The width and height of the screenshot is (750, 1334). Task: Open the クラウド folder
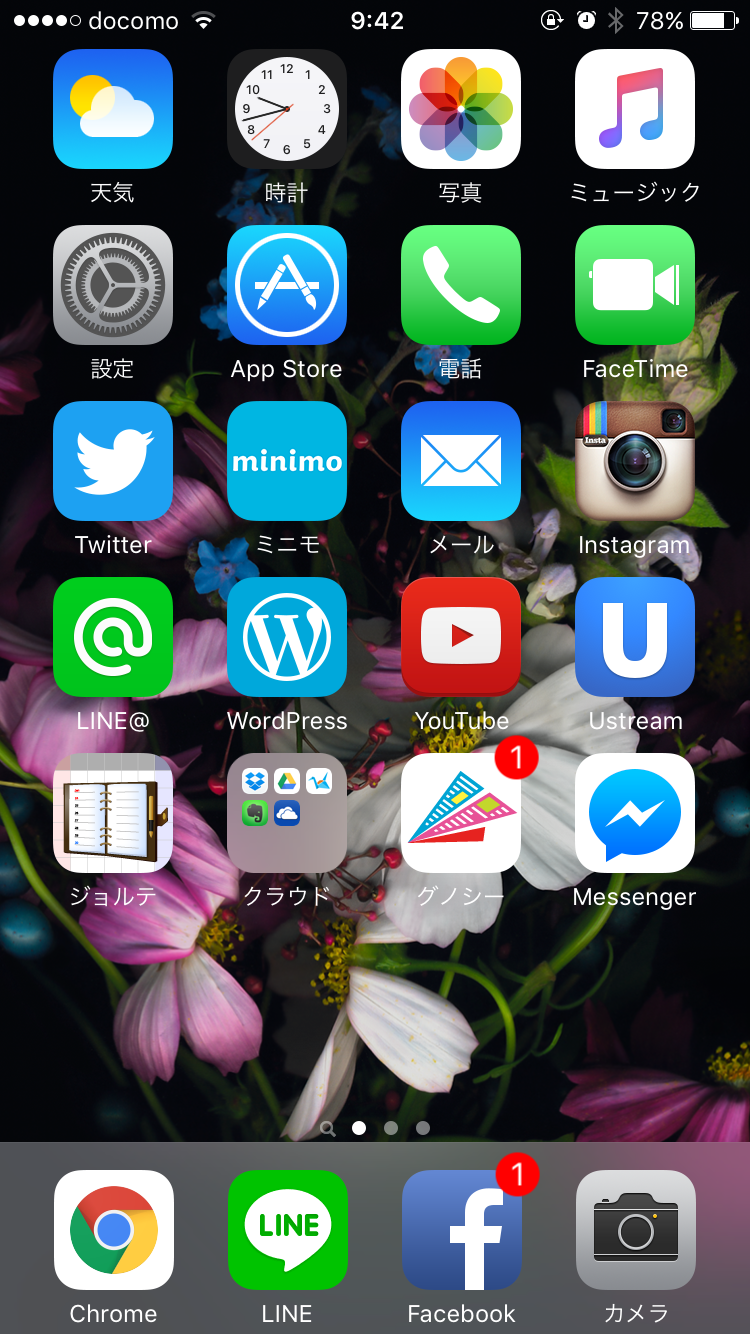coord(287,813)
